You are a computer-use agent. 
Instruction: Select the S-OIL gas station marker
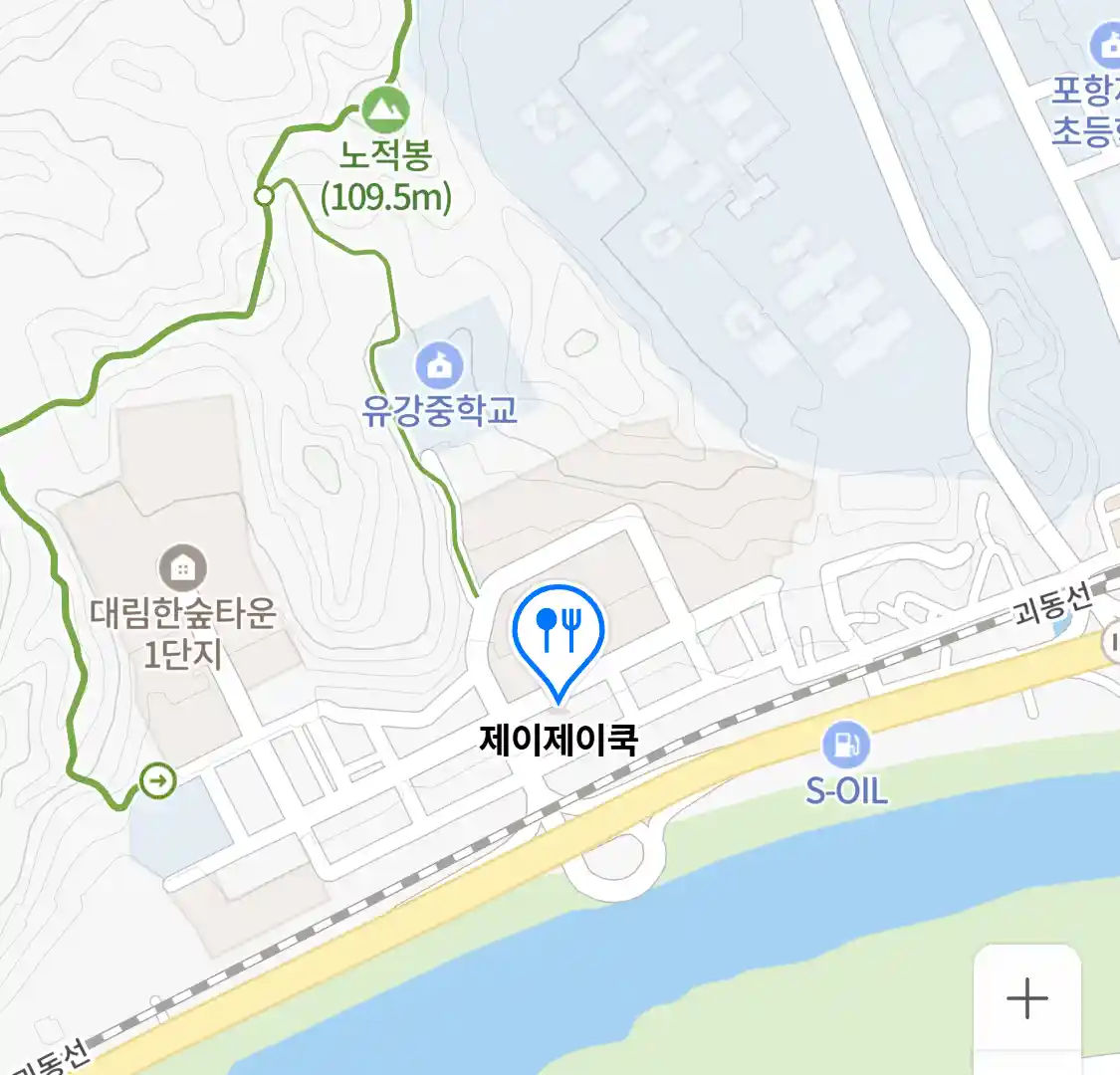click(845, 745)
